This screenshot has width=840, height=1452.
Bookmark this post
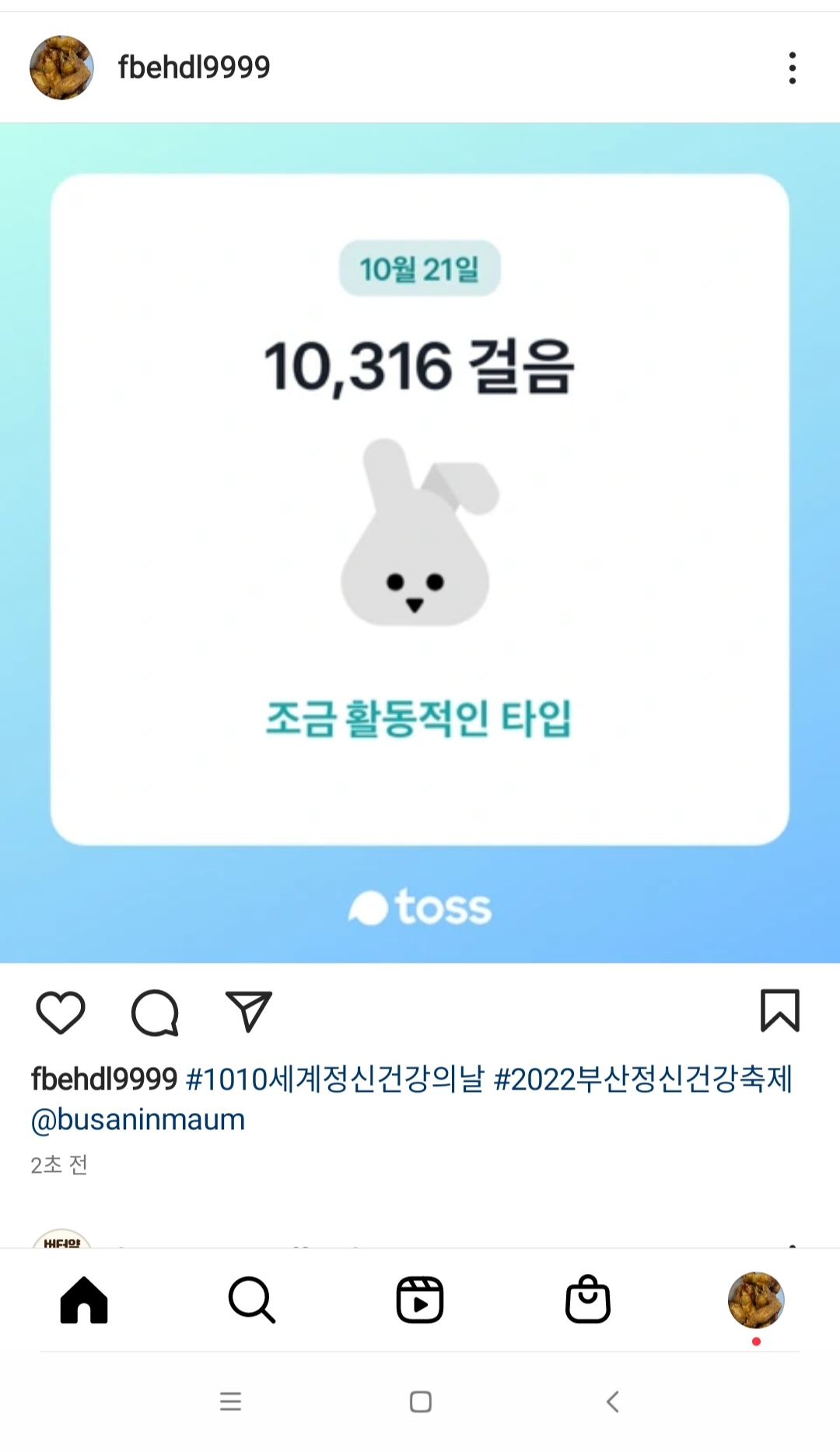pyautogui.click(x=779, y=1011)
